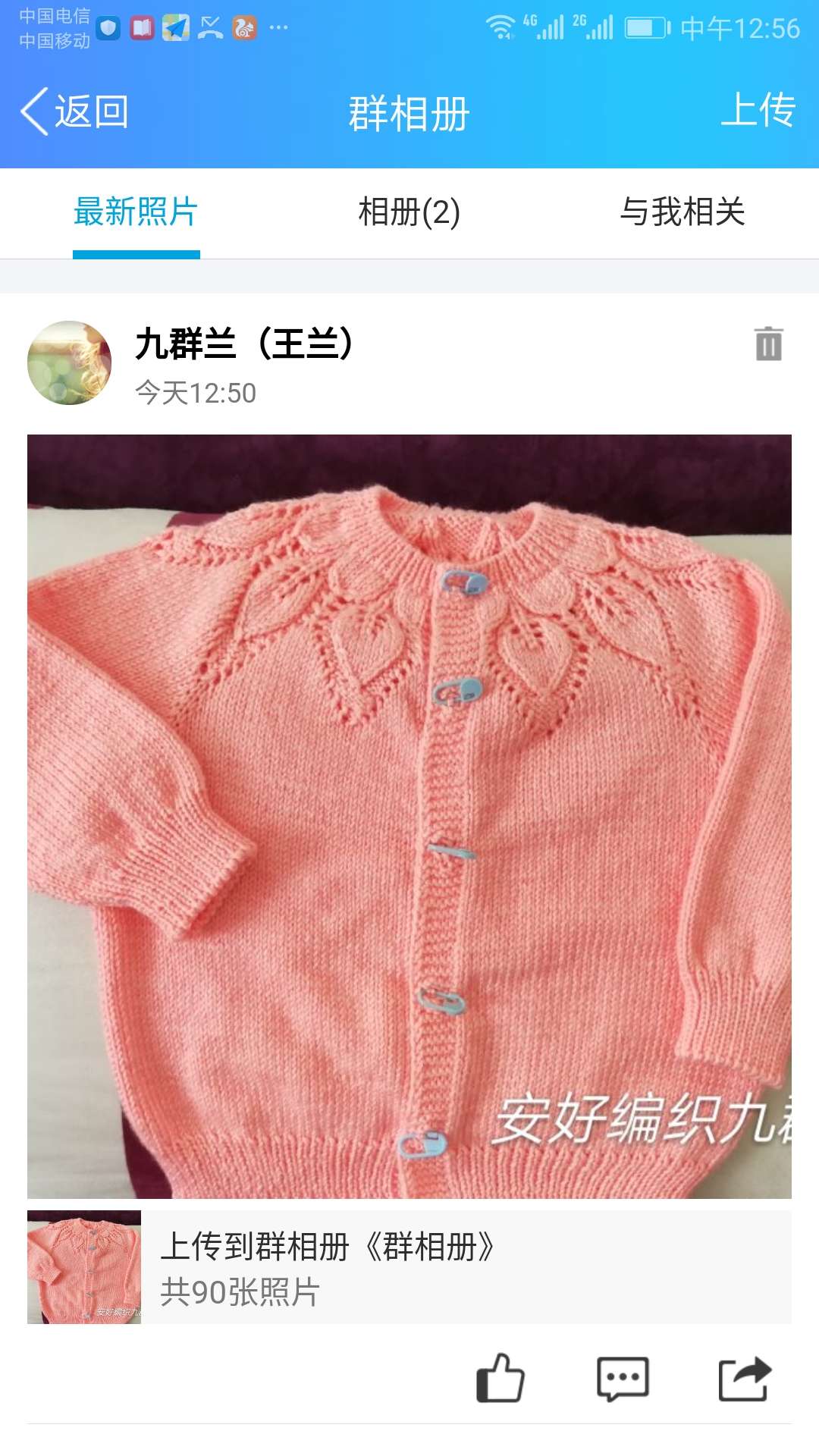Open the pink sweater photo

pos(409,816)
